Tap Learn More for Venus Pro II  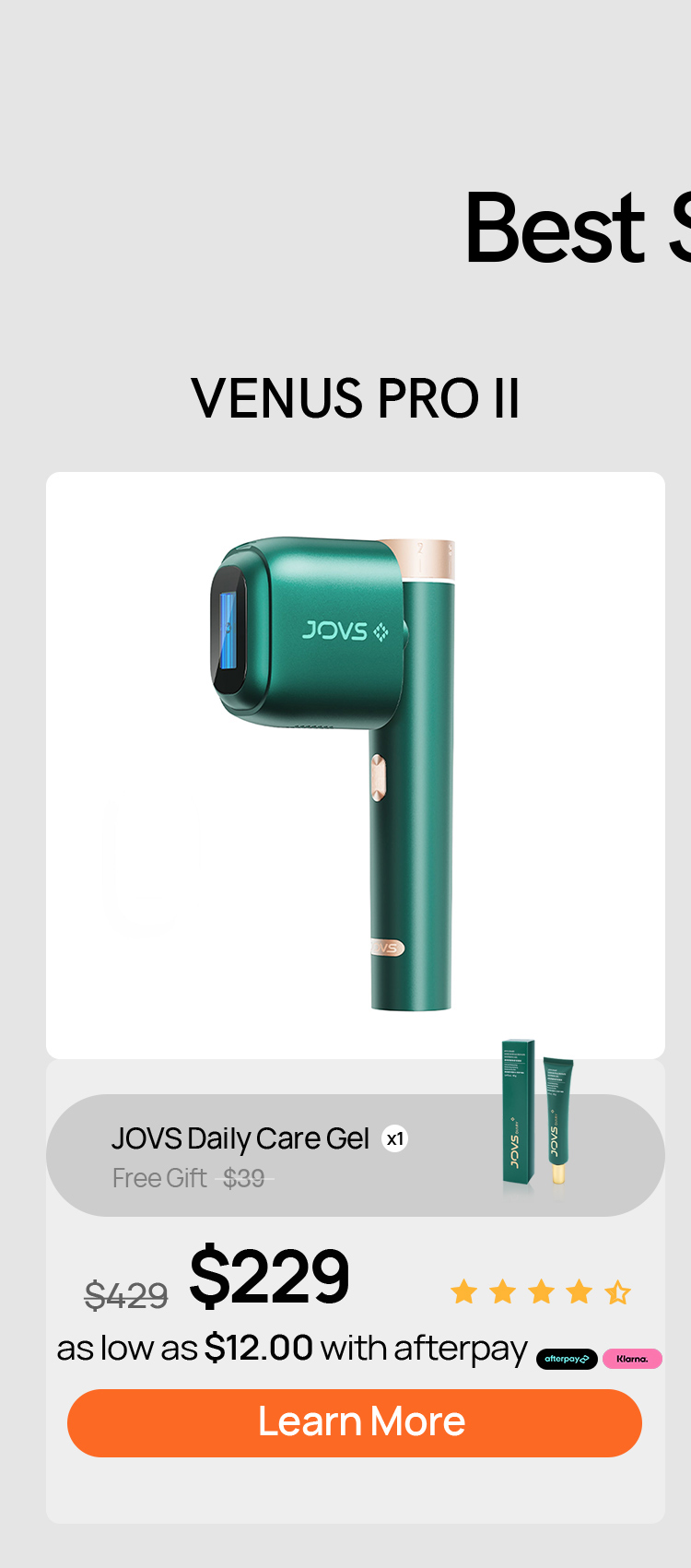(355, 1422)
